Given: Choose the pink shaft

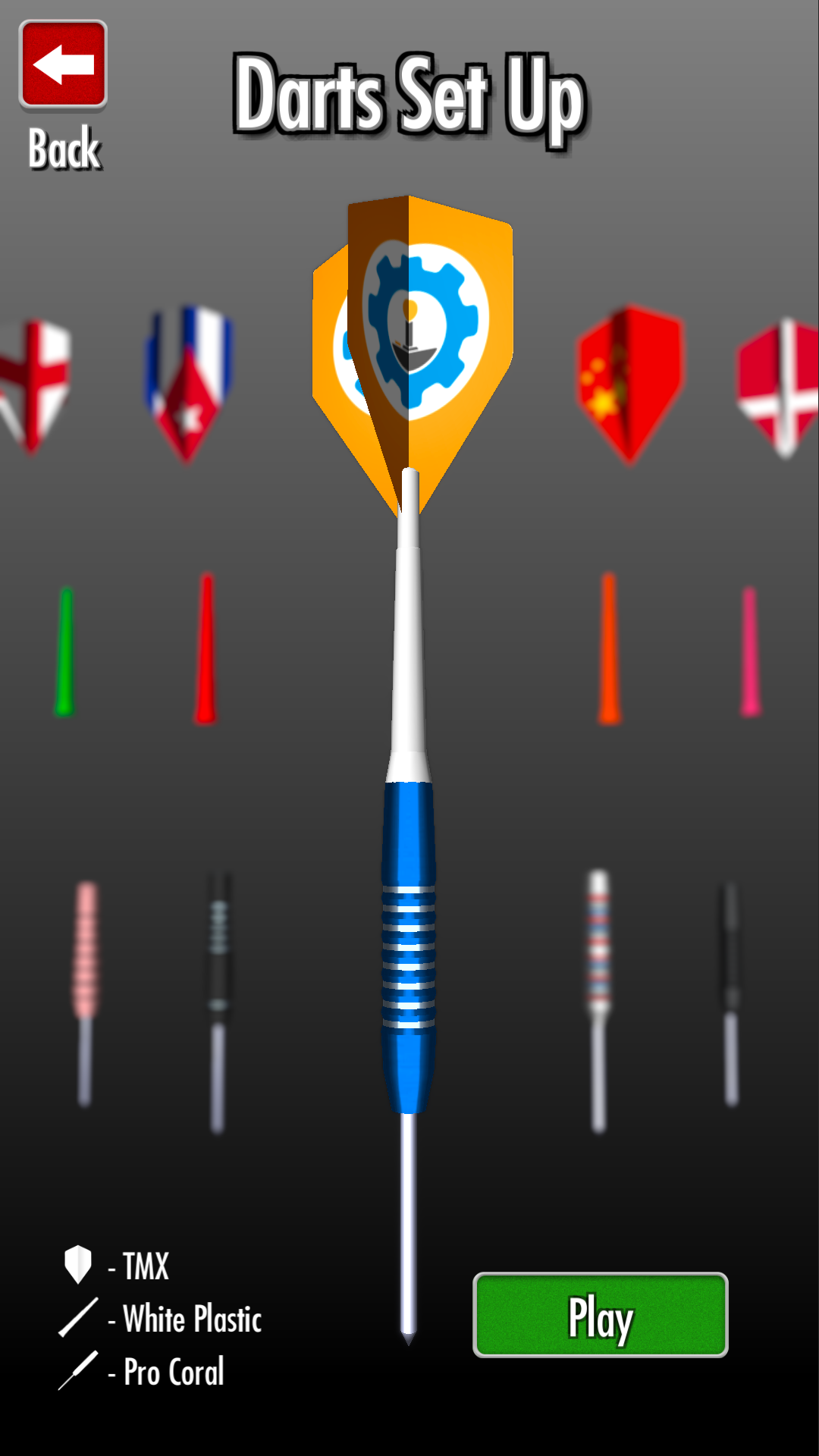Looking at the screenshot, I should 750,651.
